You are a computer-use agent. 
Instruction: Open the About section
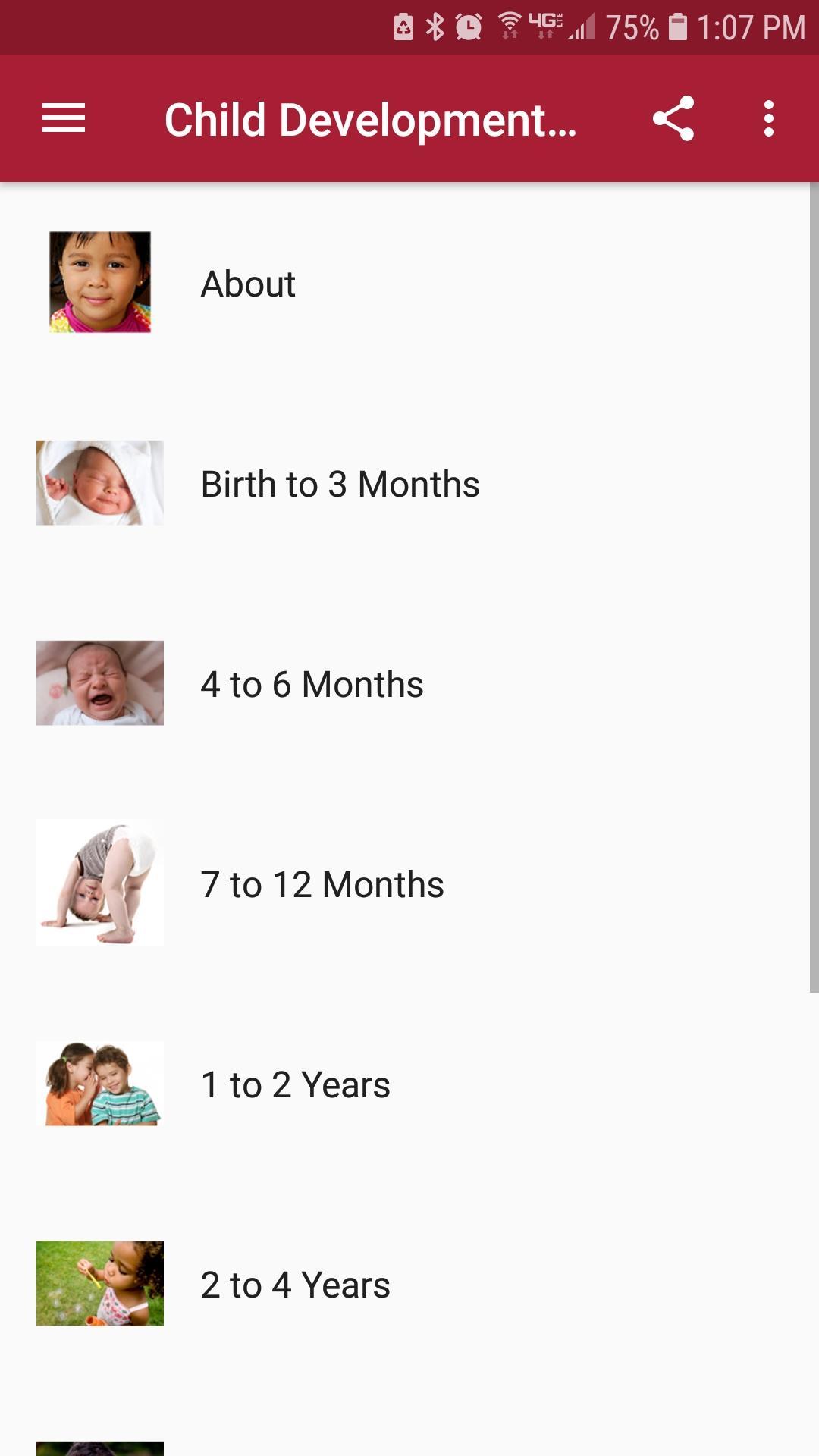[248, 284]
